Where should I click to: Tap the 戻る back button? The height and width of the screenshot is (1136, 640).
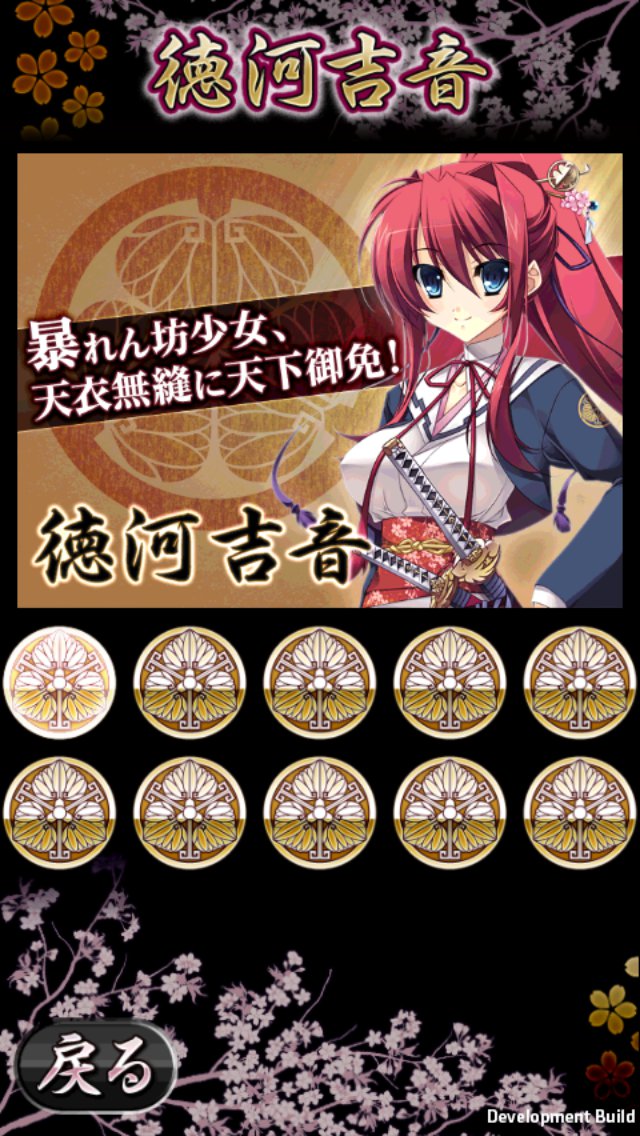(x=96, y=1064)
